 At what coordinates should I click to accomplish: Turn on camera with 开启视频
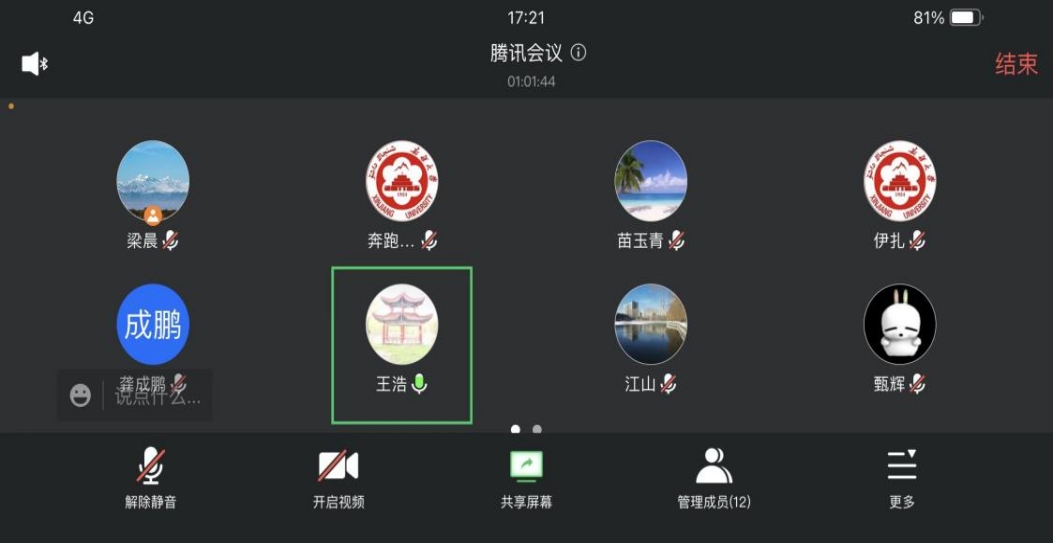click(x=338, y=478)
